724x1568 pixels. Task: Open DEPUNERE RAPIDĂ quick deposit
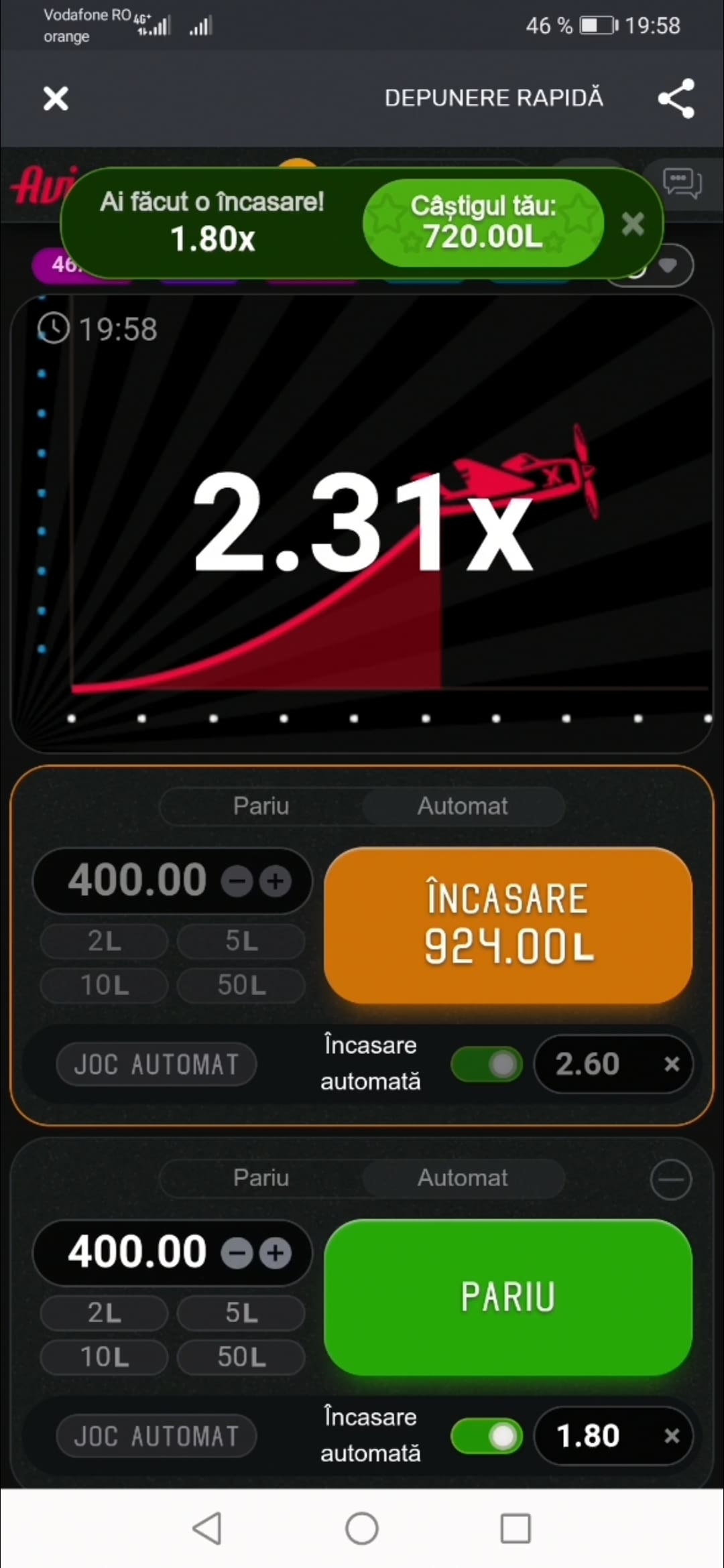point(493,98)
